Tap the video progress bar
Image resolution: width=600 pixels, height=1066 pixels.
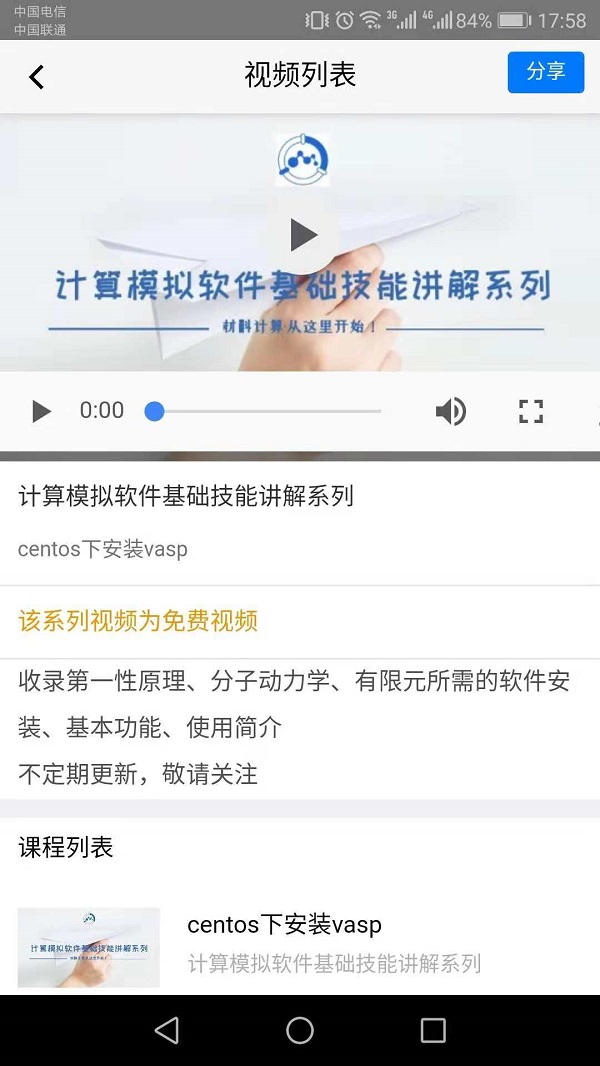(x=266, y=411)
